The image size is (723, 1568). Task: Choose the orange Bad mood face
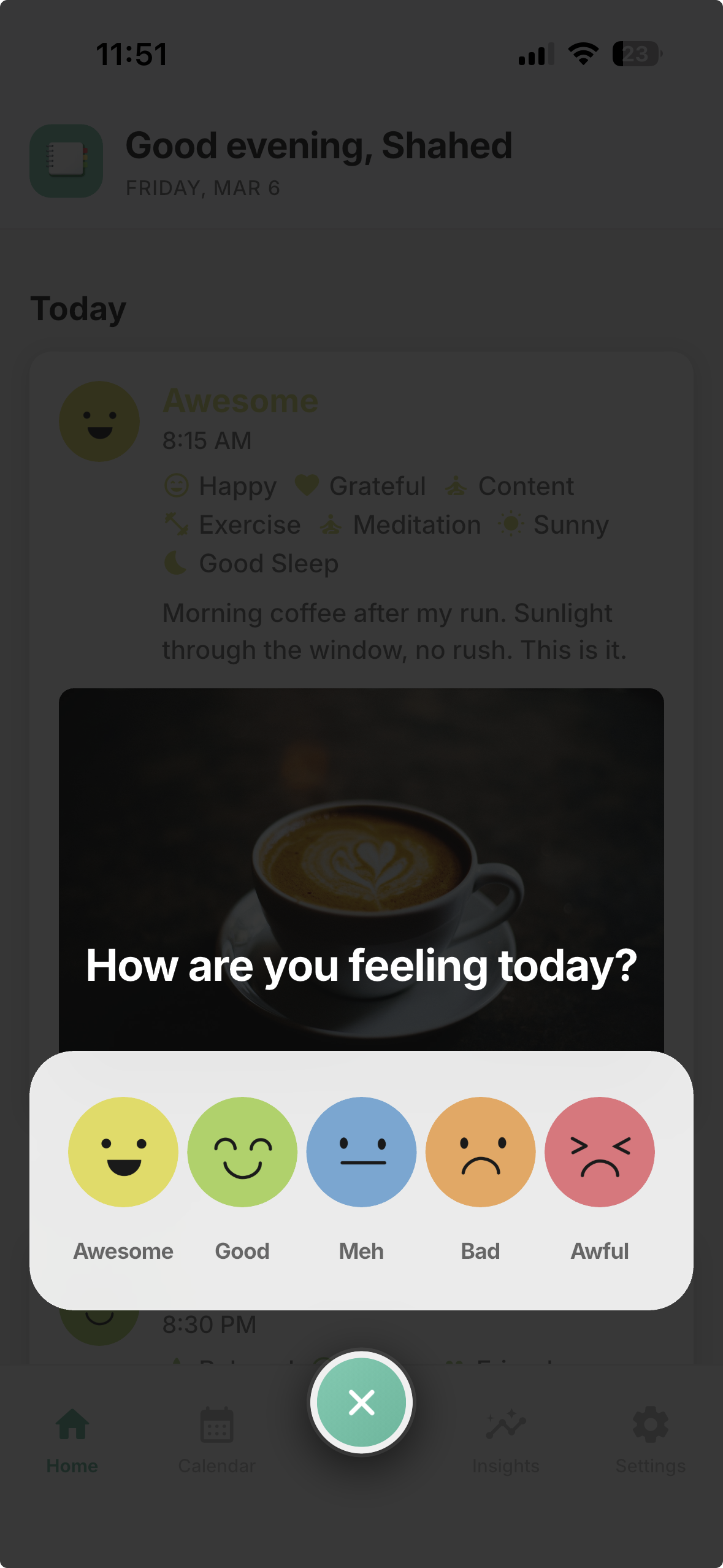coord(480,1151)
